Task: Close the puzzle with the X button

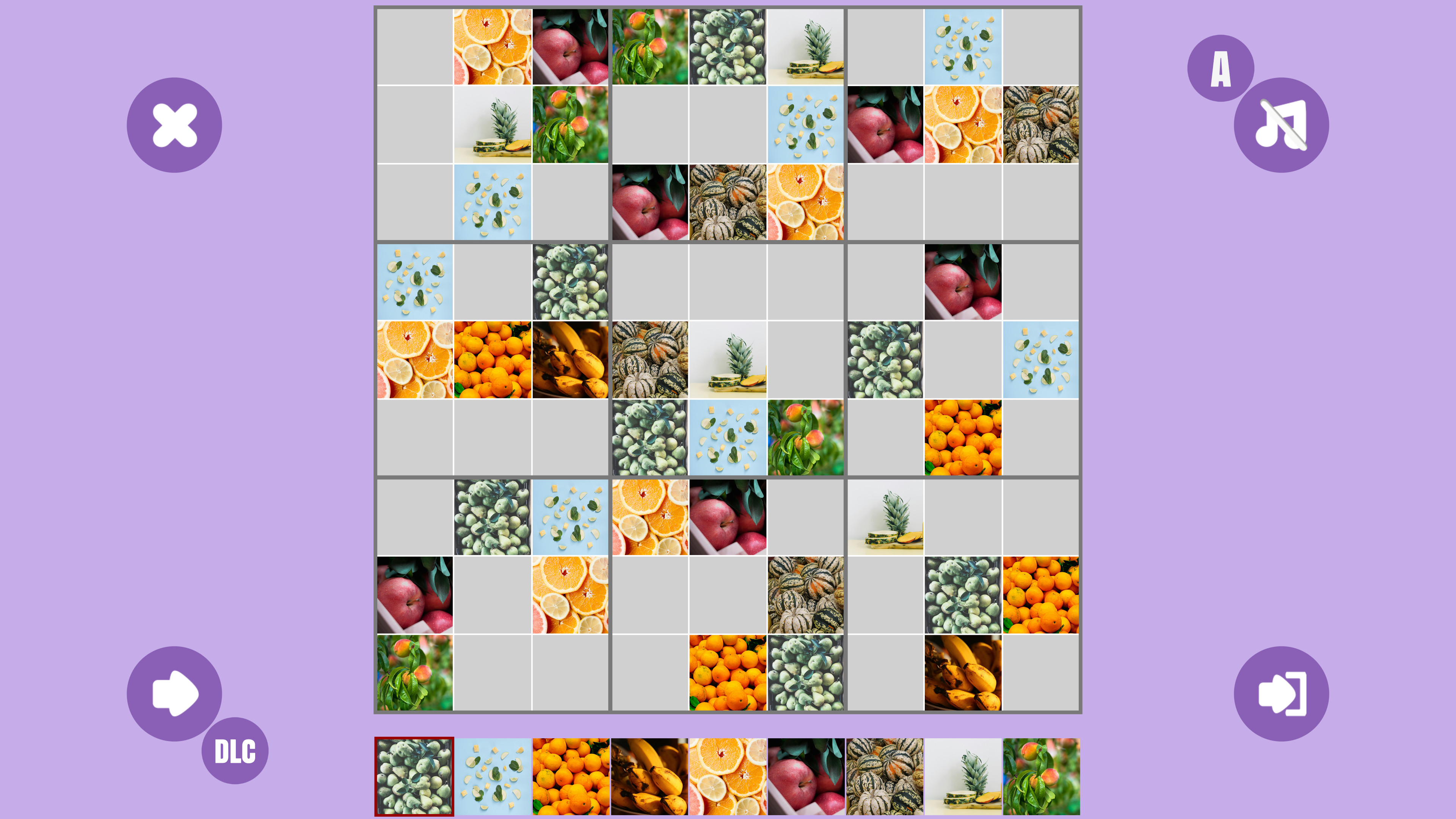Action: (174, 125)
